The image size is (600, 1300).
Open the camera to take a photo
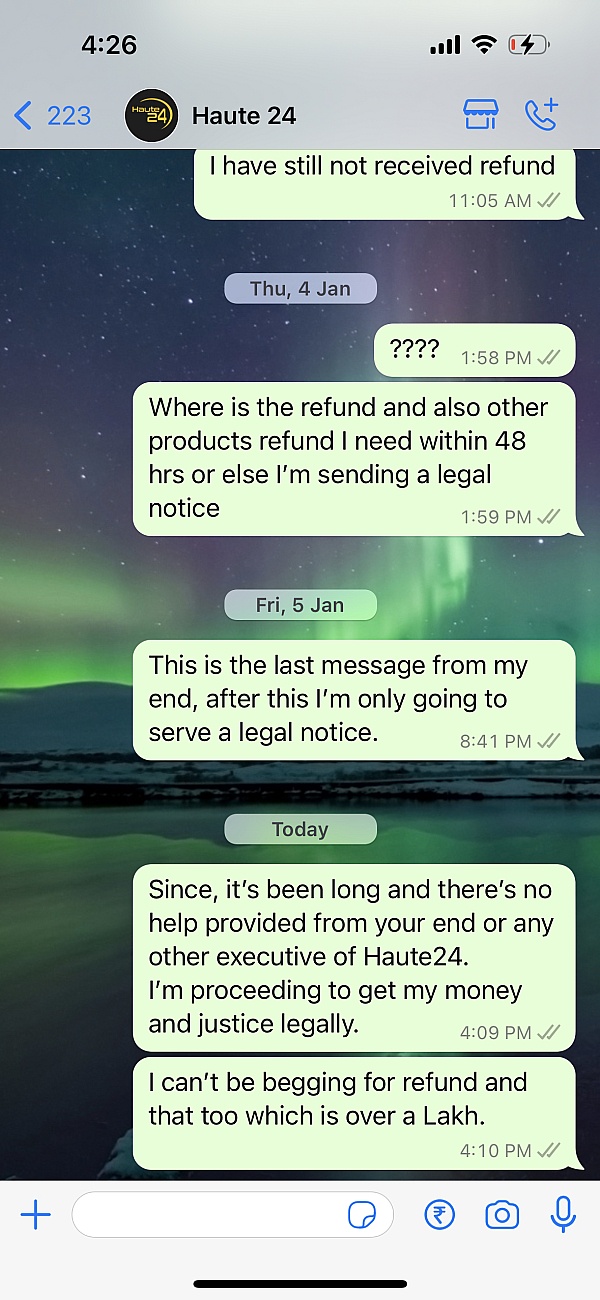pyautogui.click(x=502, y=1215)
